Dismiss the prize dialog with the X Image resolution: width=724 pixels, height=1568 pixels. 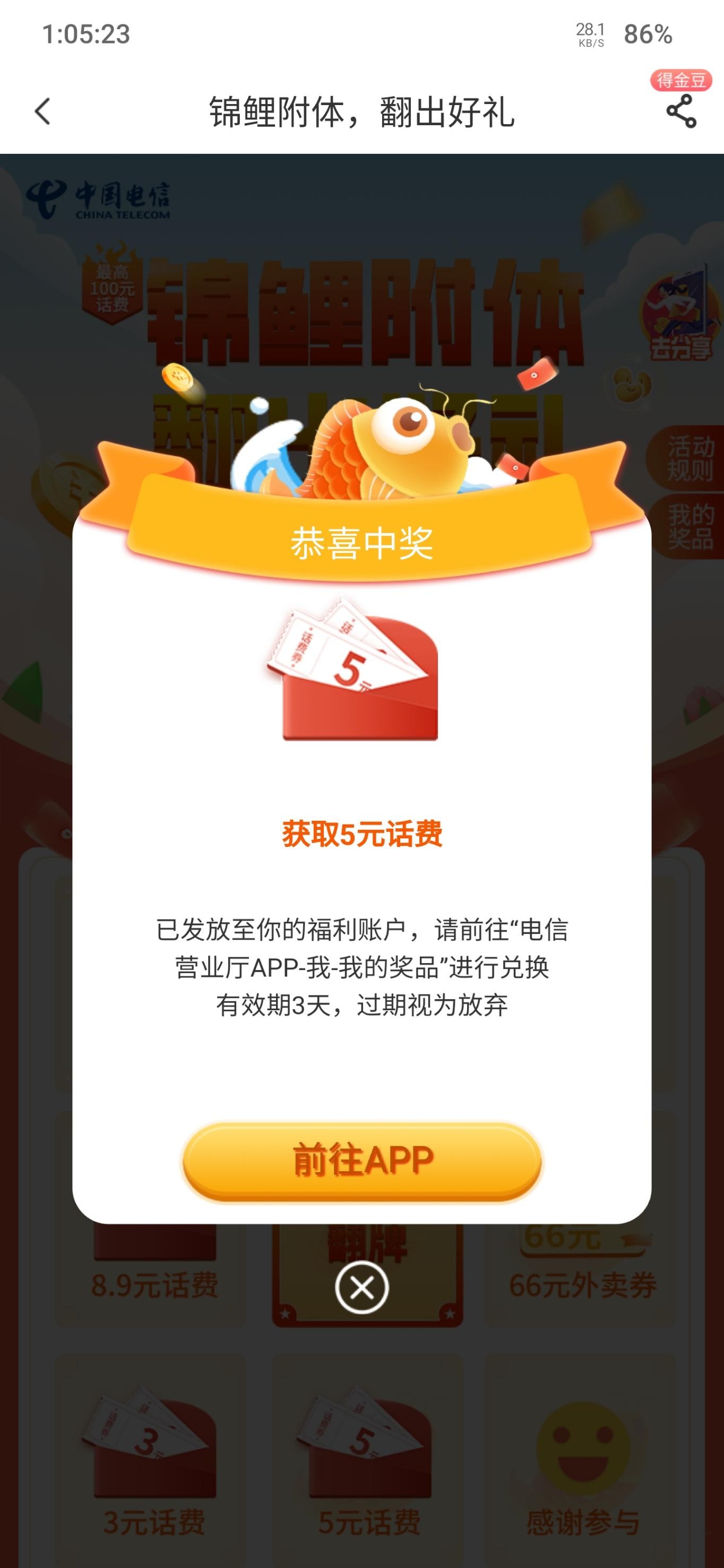point(361,1287)
